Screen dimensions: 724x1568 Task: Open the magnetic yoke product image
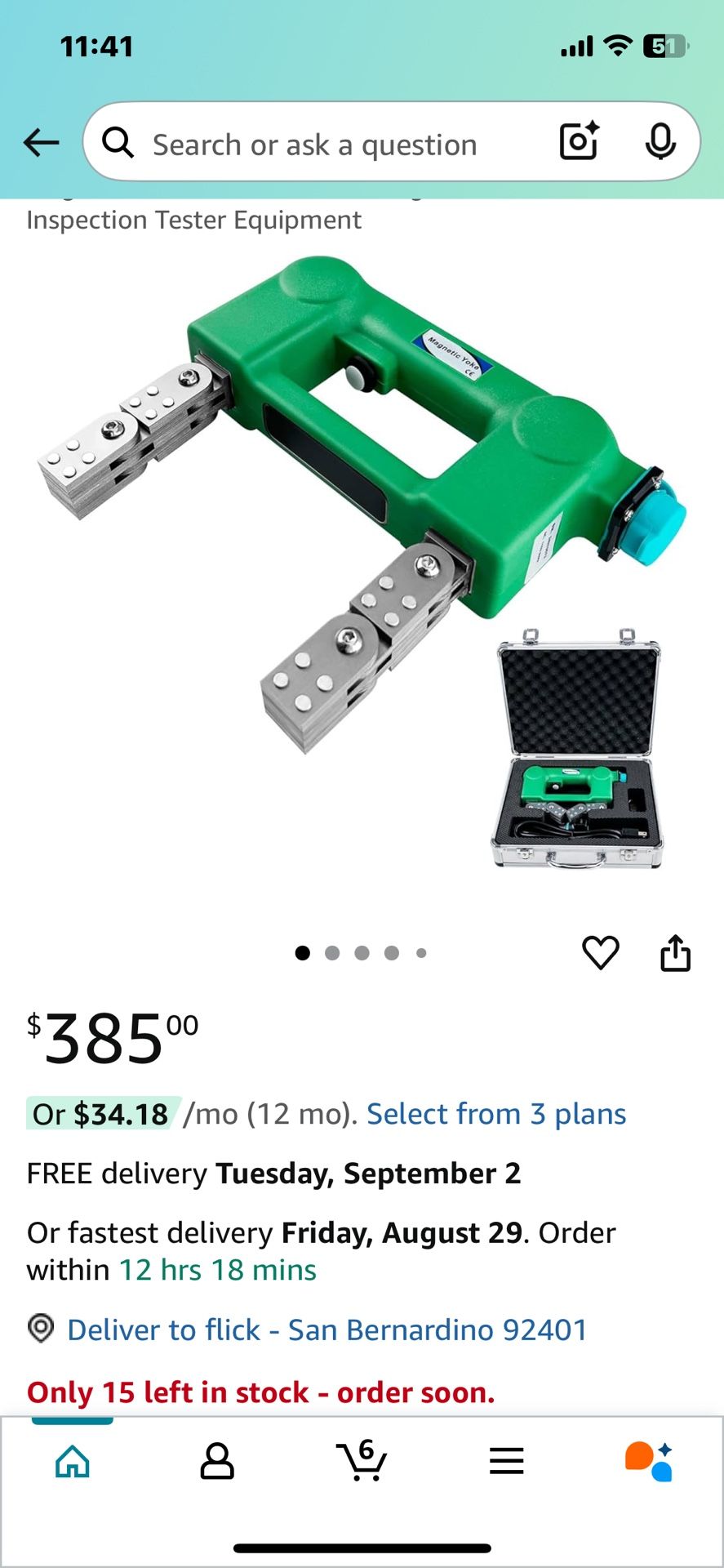[x=362, y=563]
